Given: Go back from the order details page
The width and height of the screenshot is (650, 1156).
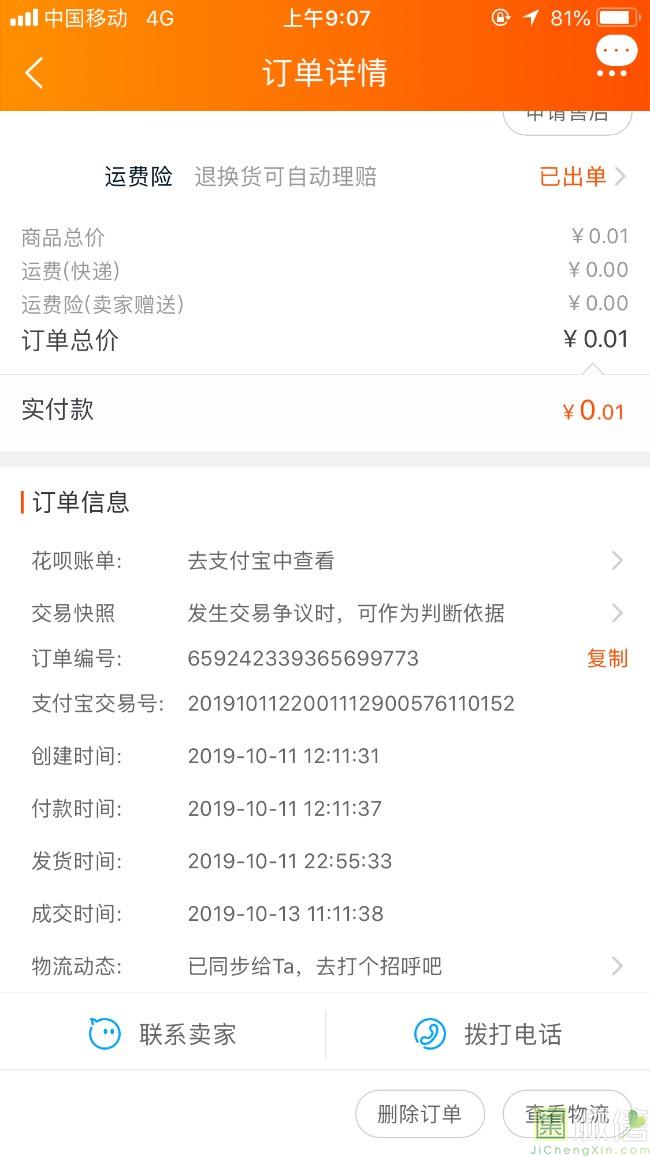Looking at the screenshot, I should [34, 73].
